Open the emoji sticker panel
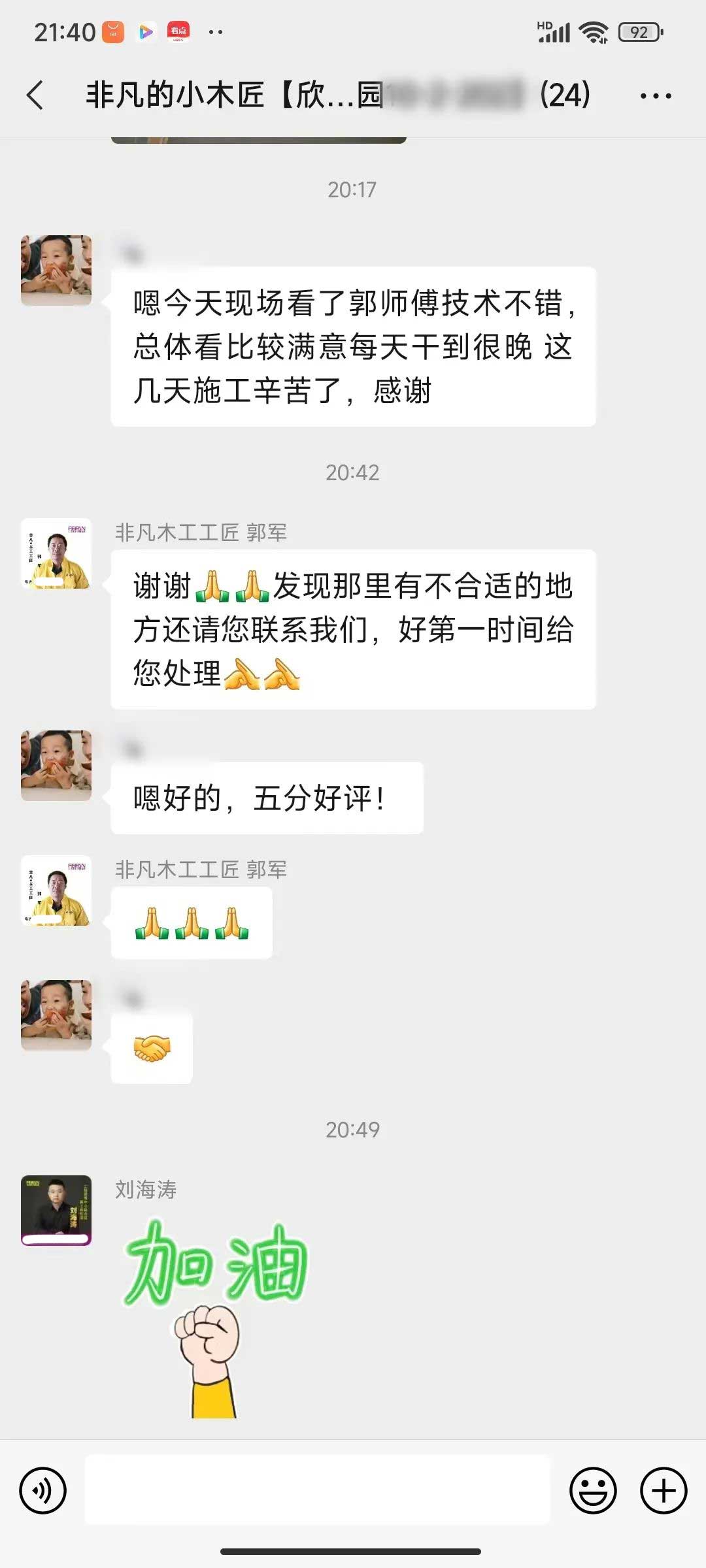The width and height of the screenshot is (706, 1568). click(593, 1491)
